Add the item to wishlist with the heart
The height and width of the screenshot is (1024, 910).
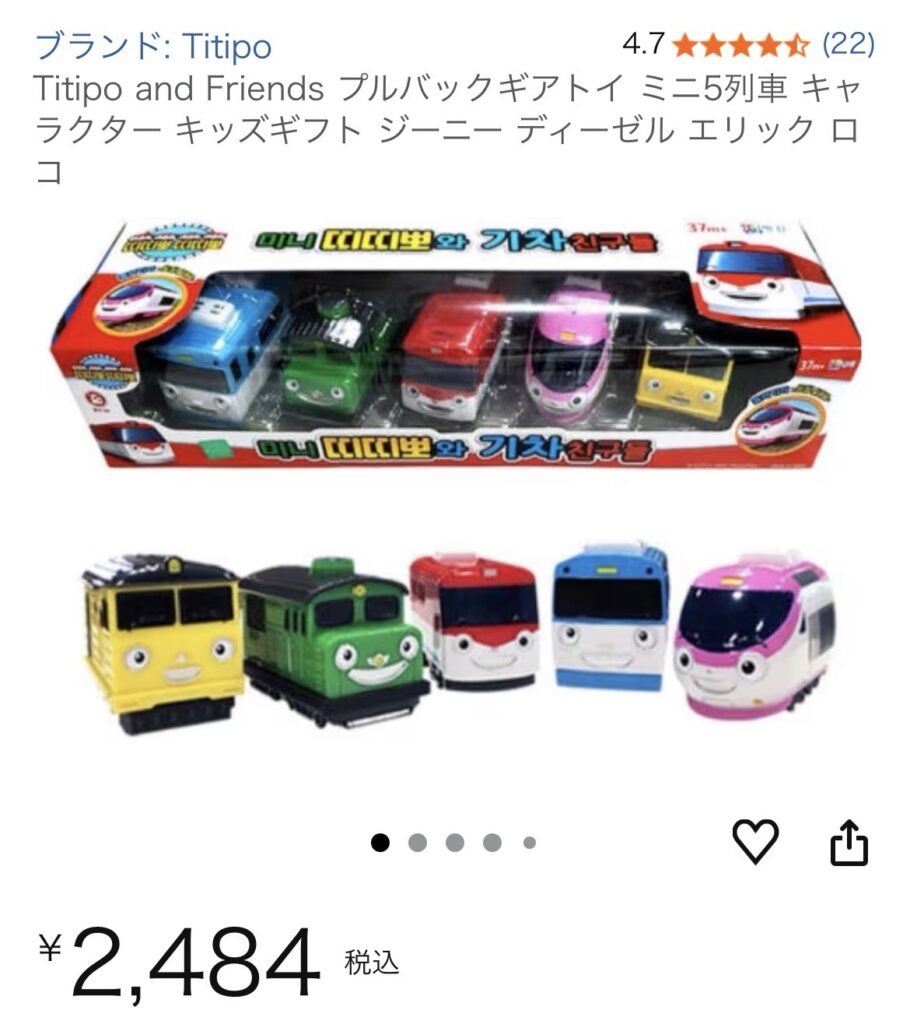tap(756, 841)
